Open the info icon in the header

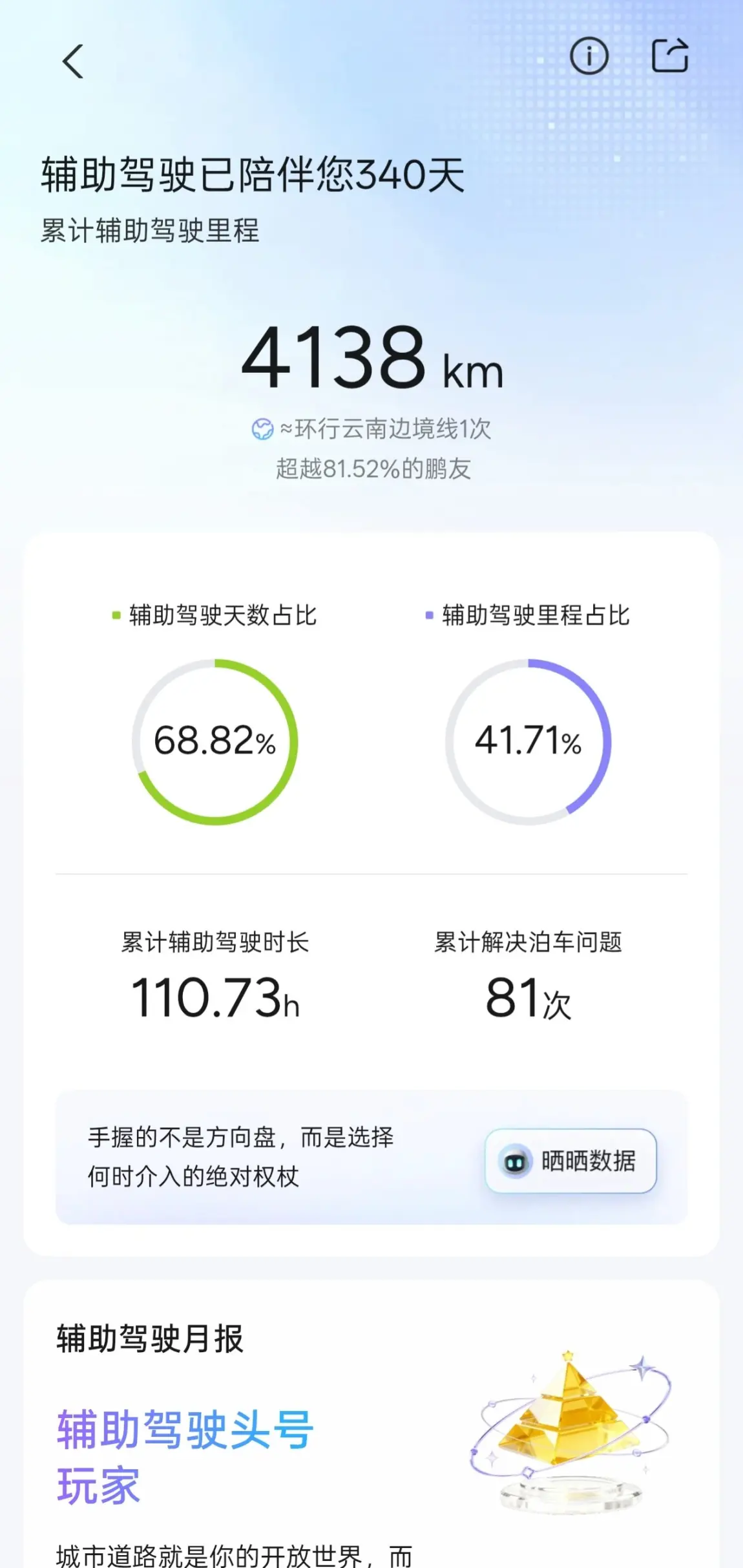tap(589, 56)
